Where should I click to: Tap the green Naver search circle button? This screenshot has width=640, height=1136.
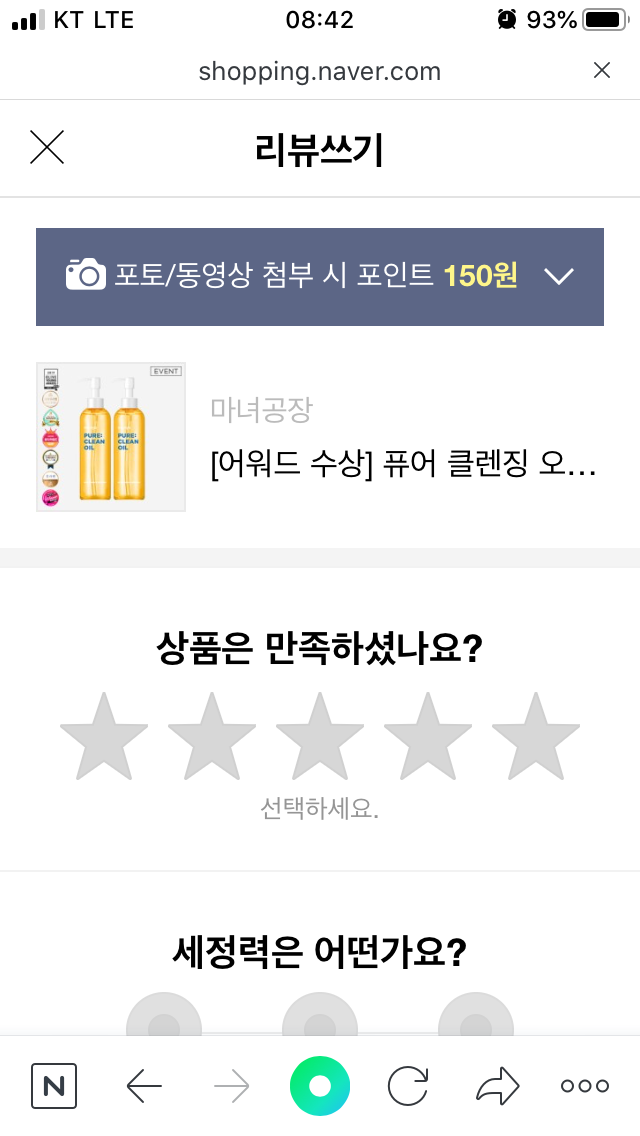(320, 1086)
